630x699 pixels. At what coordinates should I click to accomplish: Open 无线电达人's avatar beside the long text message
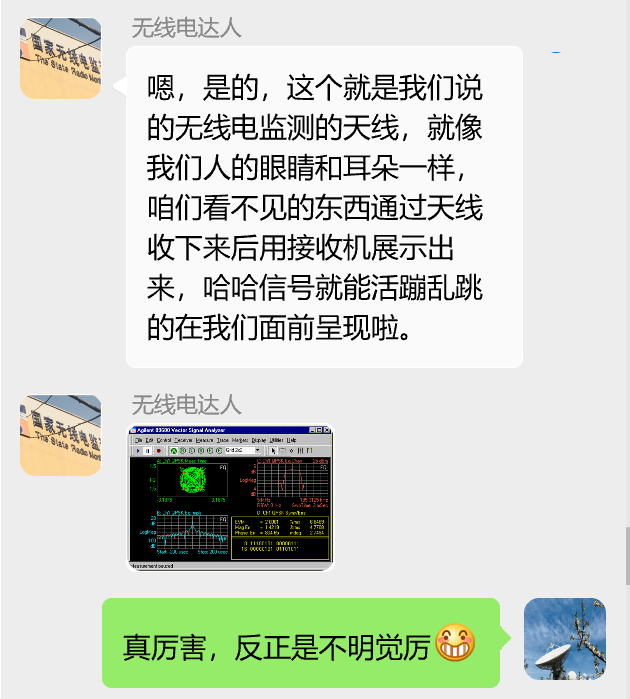click(61, 58)
